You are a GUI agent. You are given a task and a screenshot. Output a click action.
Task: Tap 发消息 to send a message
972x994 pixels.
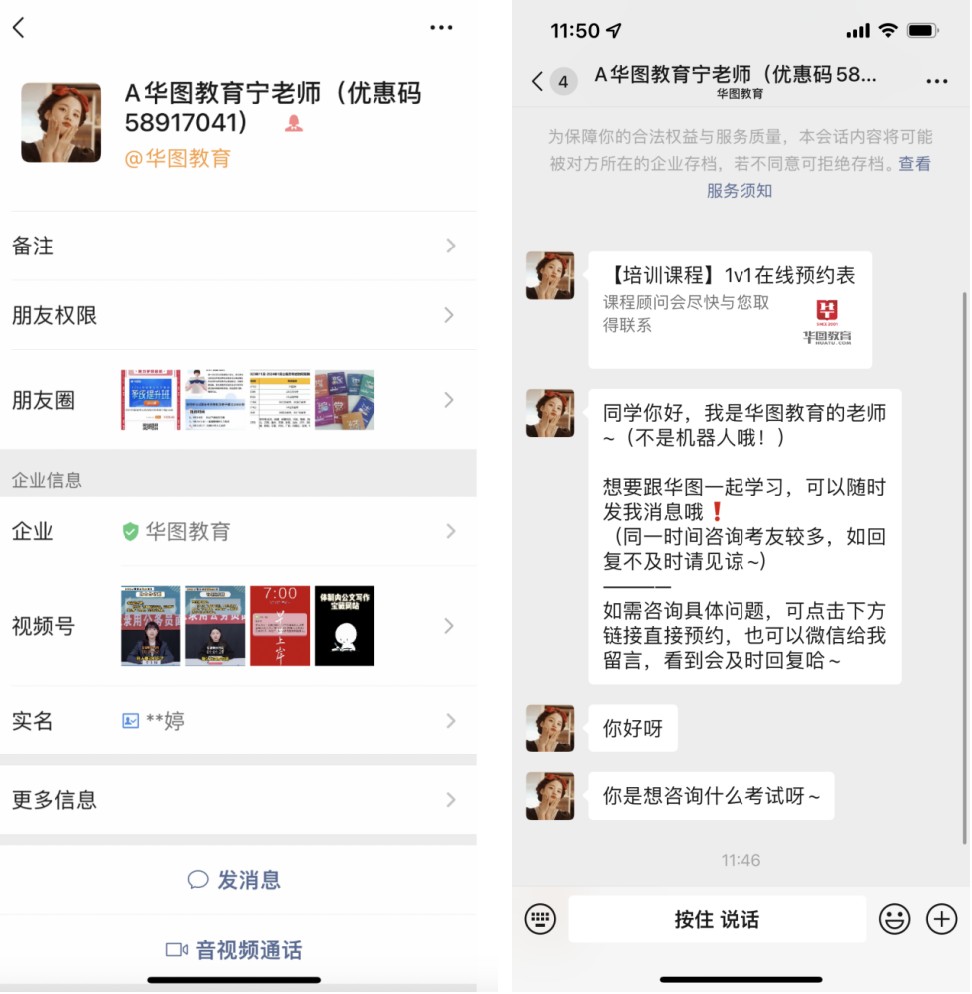[x=236, y=880]
